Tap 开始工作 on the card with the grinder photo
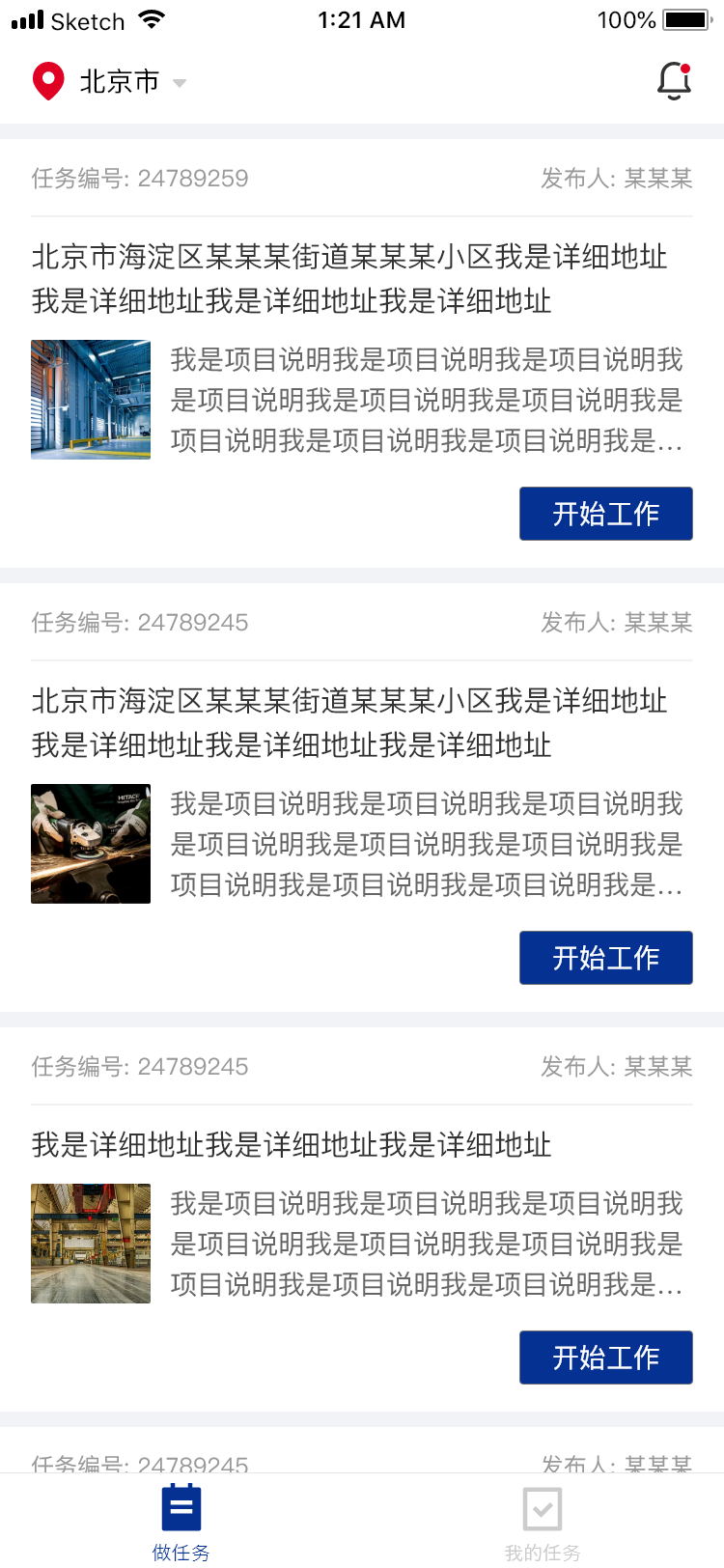This screenshot has width=724, height=1568. click(x=605, y=958)
